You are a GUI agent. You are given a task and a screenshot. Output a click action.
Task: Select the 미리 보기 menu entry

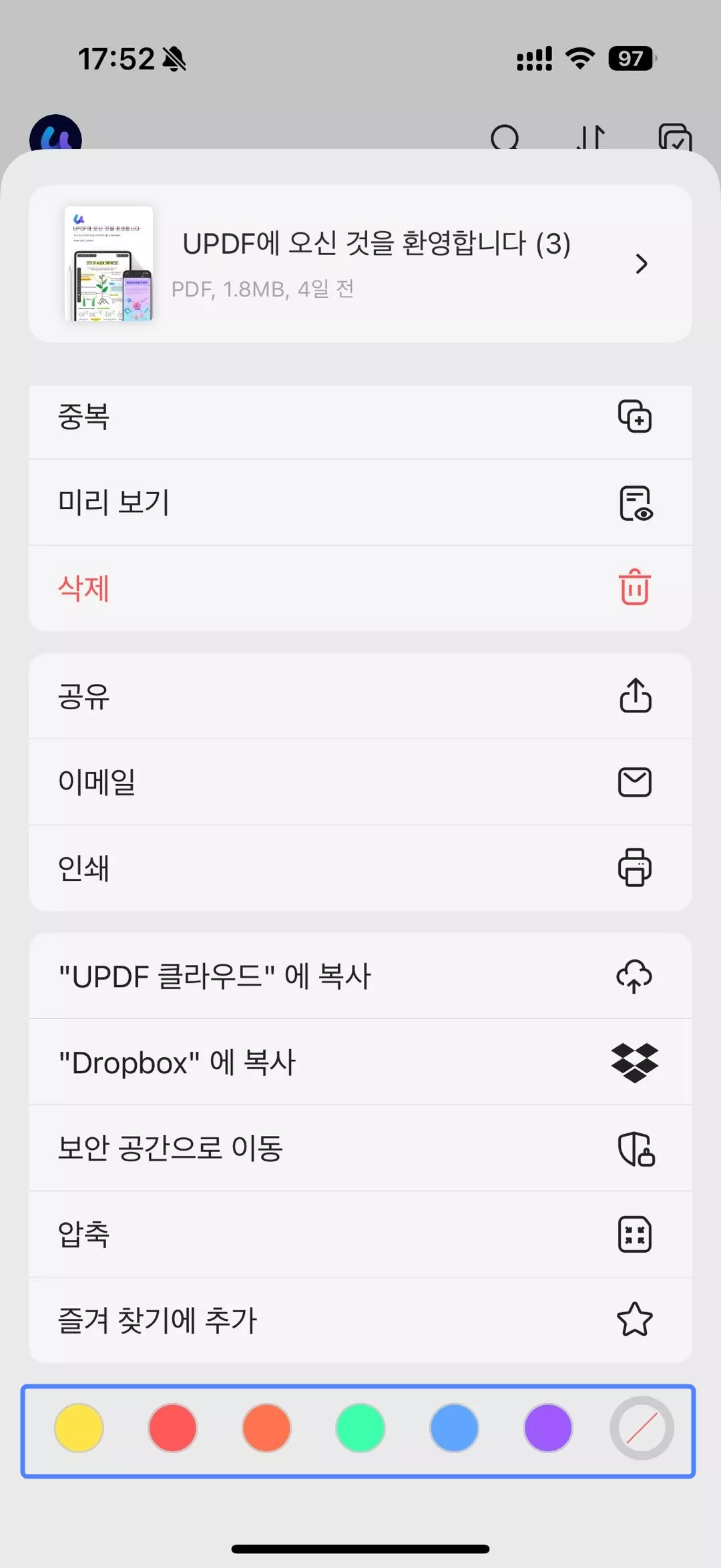[115, 504]
